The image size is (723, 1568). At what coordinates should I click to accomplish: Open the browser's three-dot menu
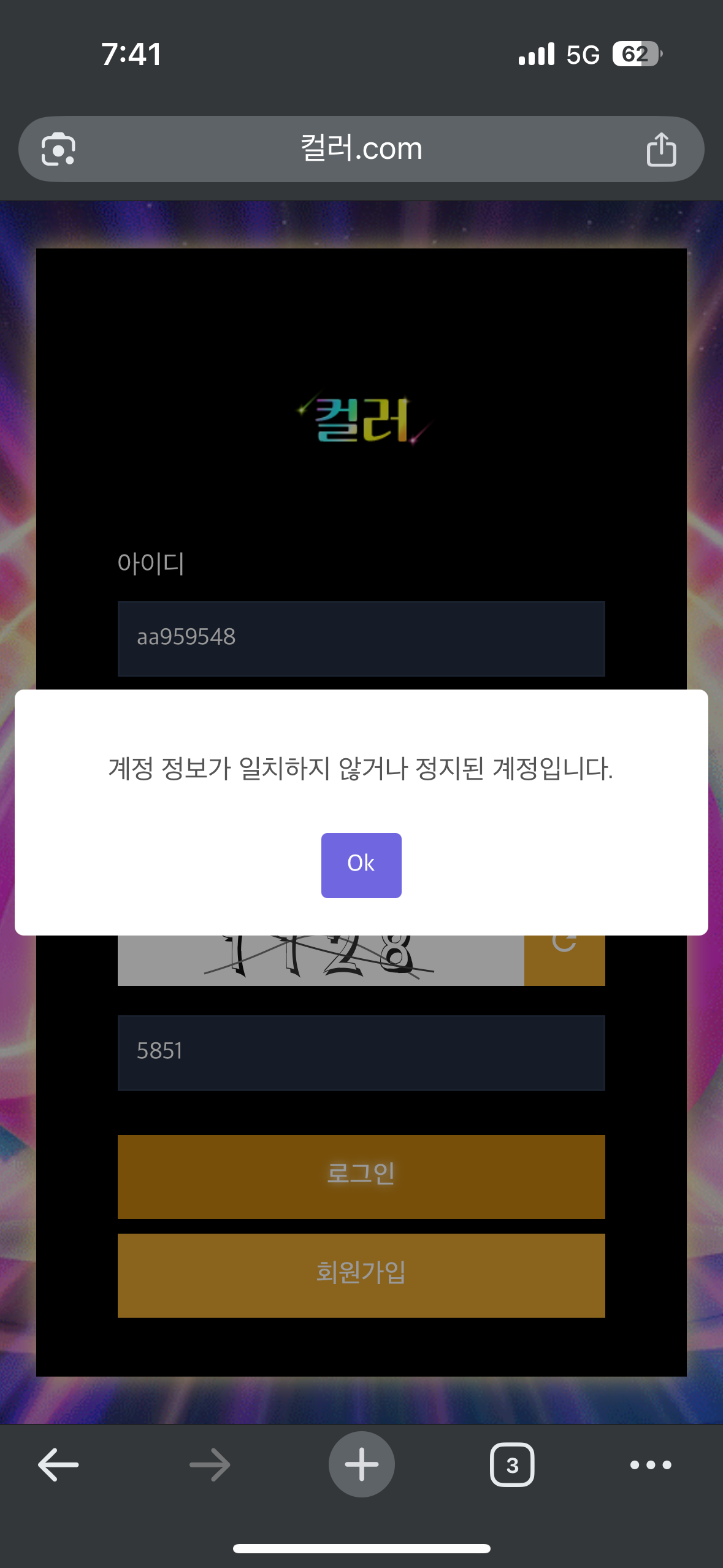pyautogui.click(x=651, y=1464)
